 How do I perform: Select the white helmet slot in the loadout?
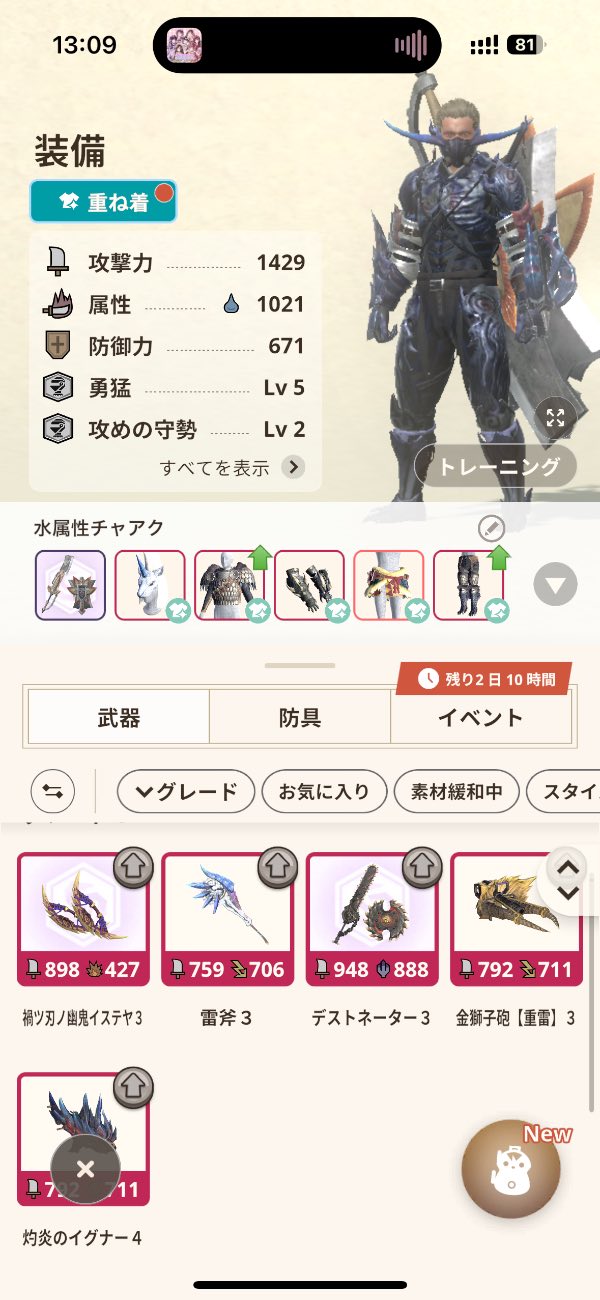(150, 585)
